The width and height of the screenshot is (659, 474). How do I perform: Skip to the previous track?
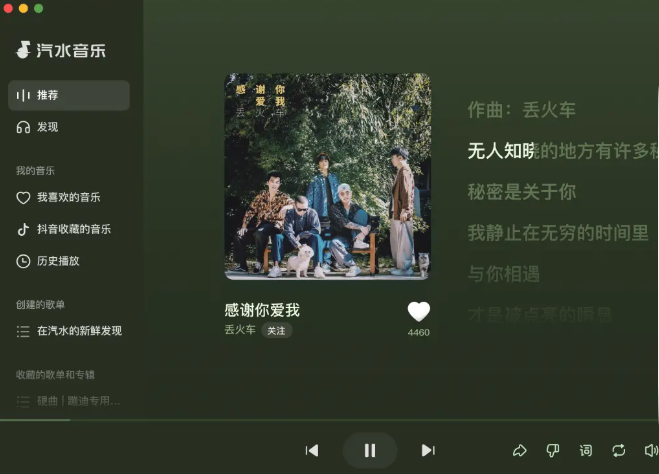pyautogui.click(x=312, y=450)
